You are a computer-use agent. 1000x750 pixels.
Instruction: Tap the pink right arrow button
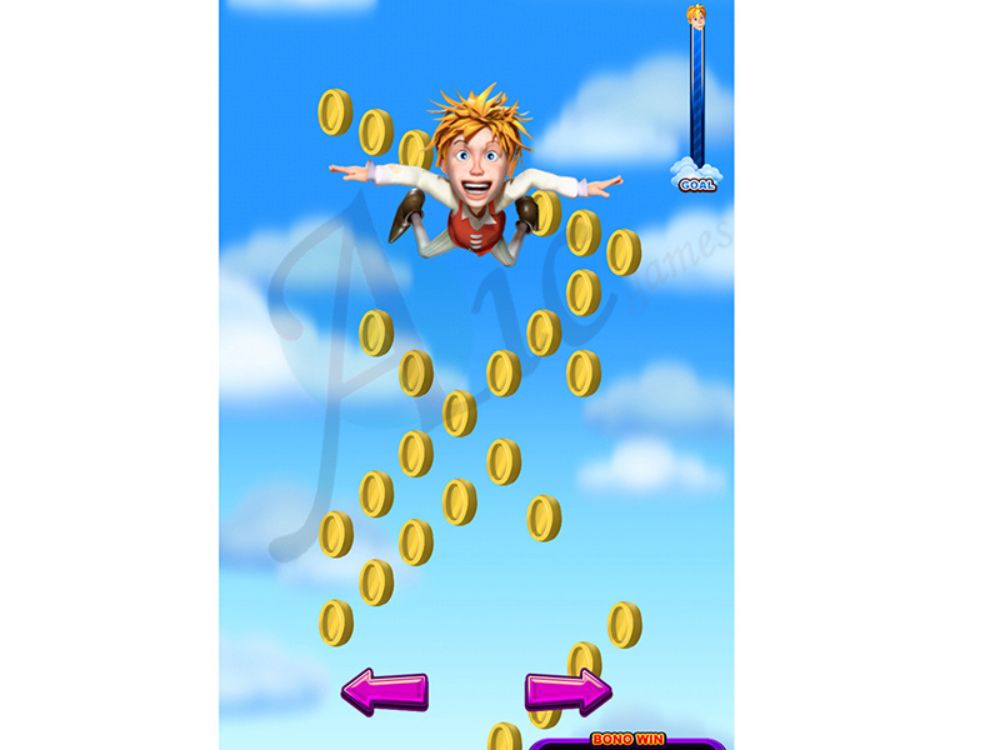(567, 691)
